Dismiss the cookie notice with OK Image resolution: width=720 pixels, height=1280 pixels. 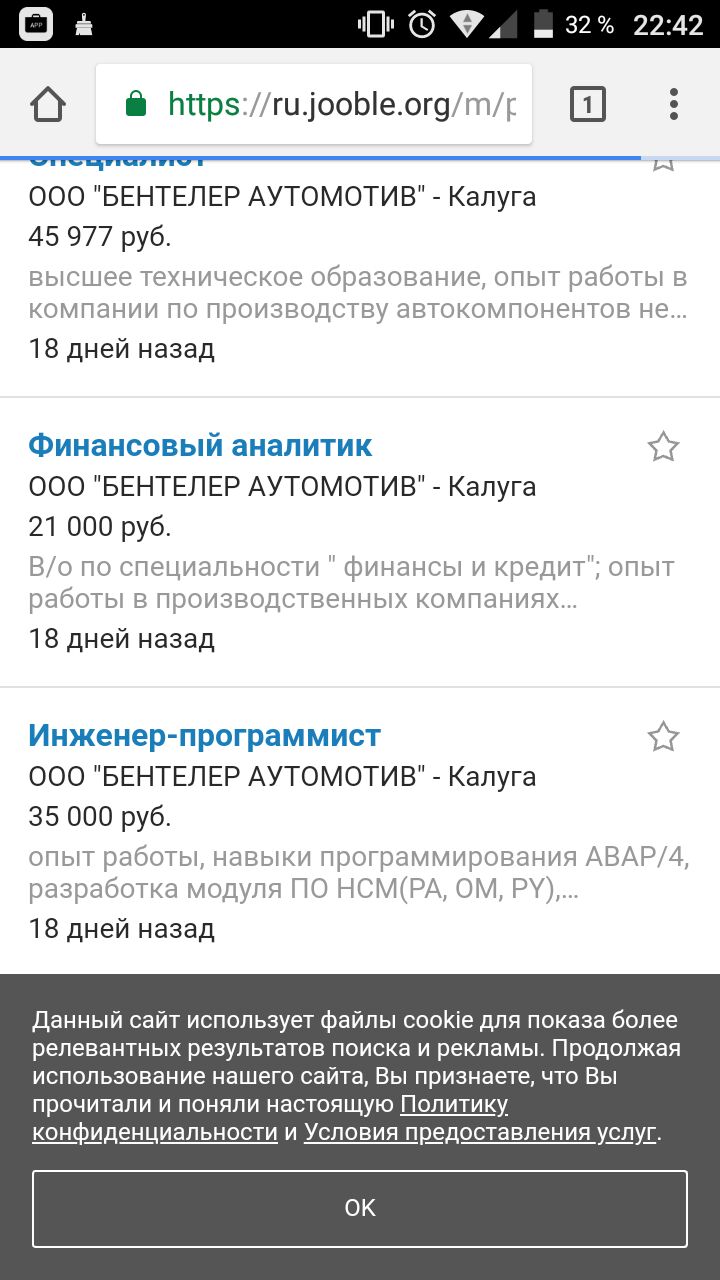(360, 1208)
